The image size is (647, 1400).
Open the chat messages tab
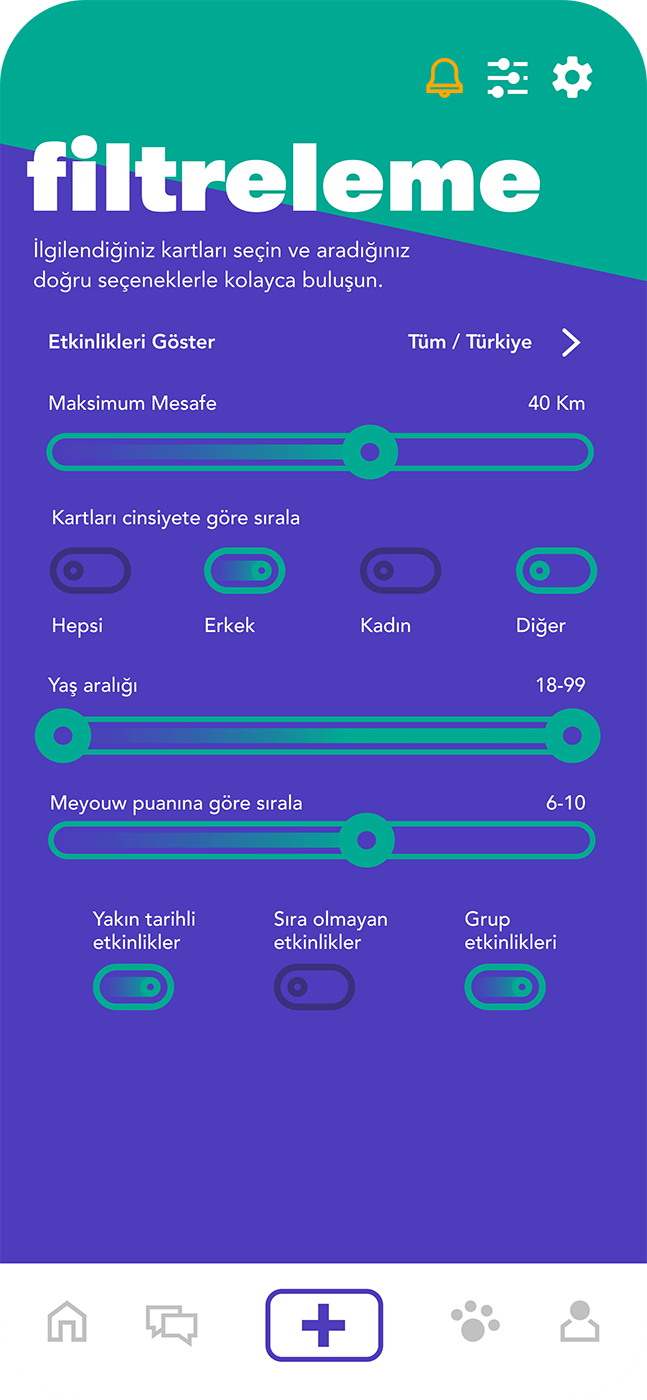coord(171,1324)
